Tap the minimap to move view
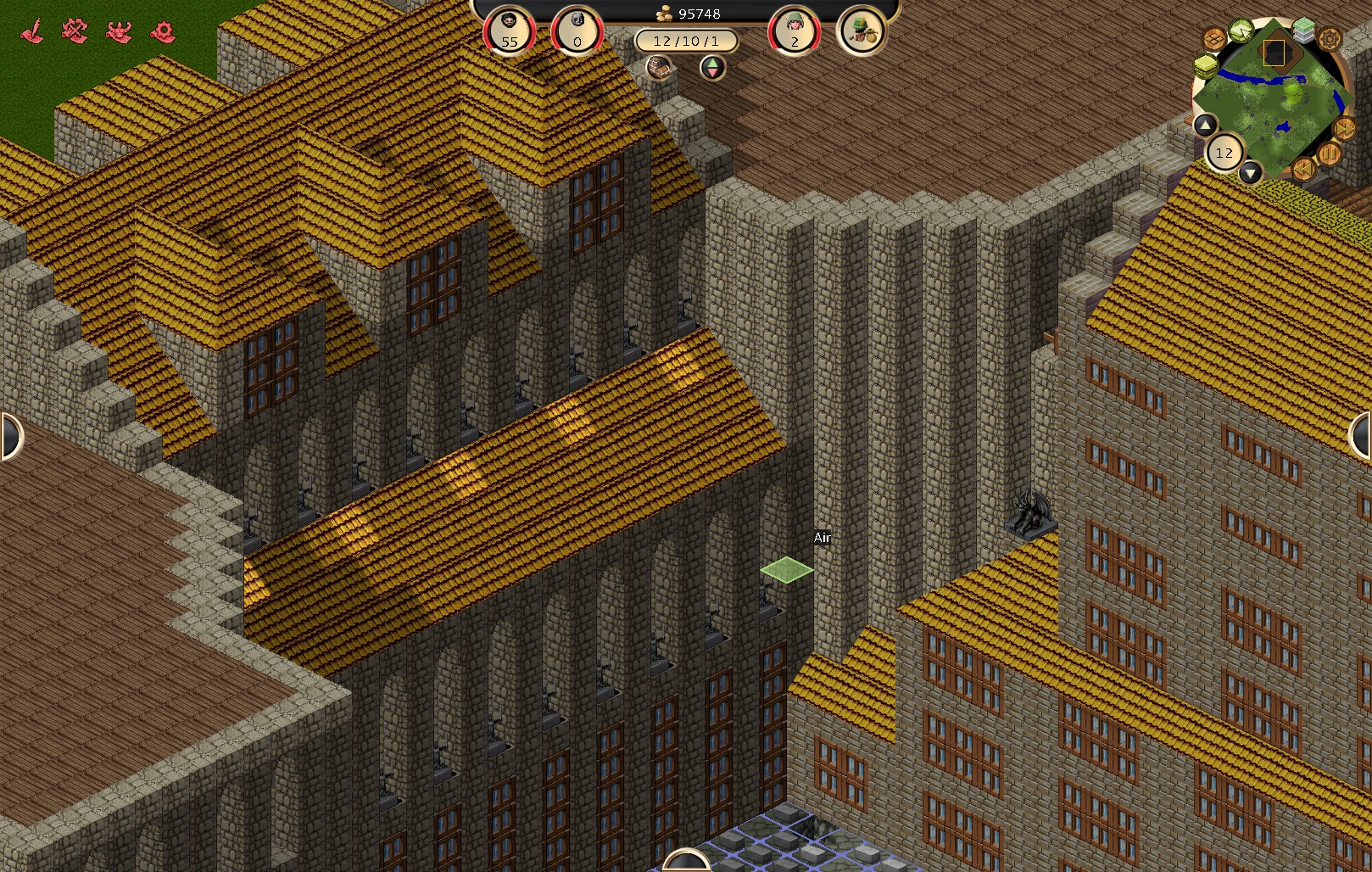 [1272, 102]
